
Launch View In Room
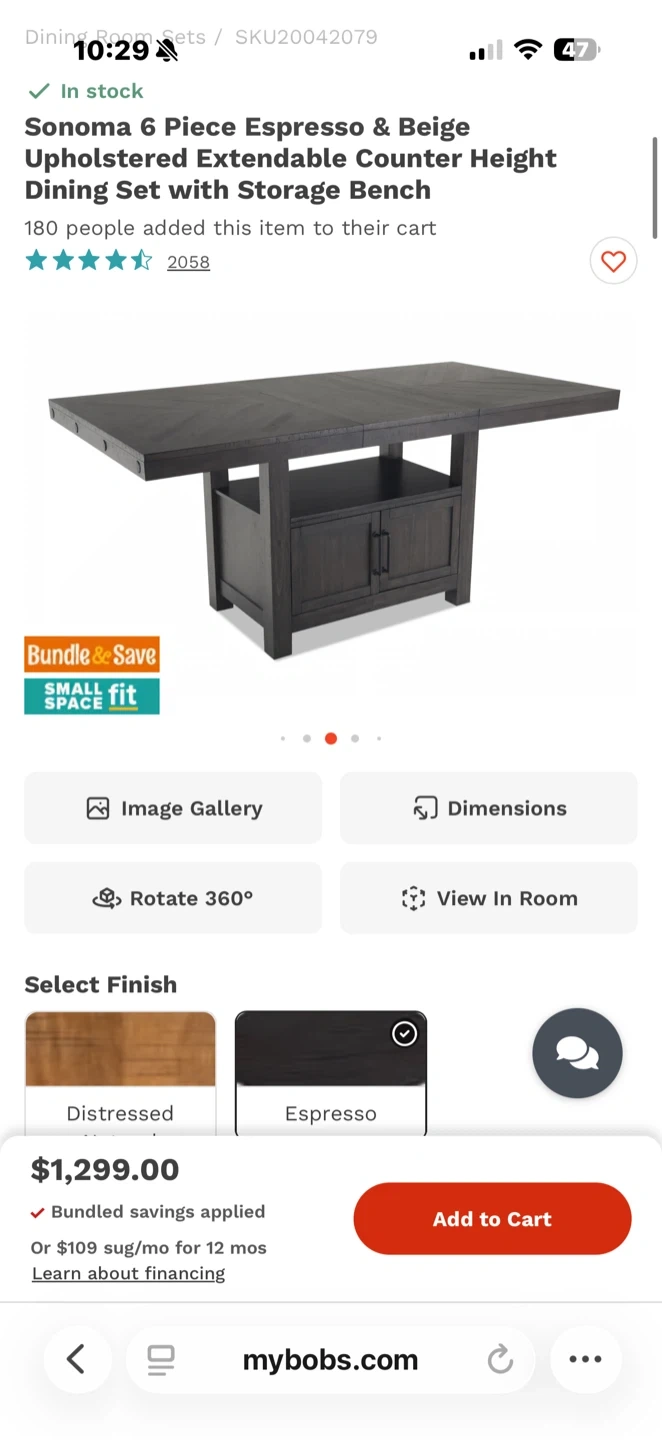(489, 898)
